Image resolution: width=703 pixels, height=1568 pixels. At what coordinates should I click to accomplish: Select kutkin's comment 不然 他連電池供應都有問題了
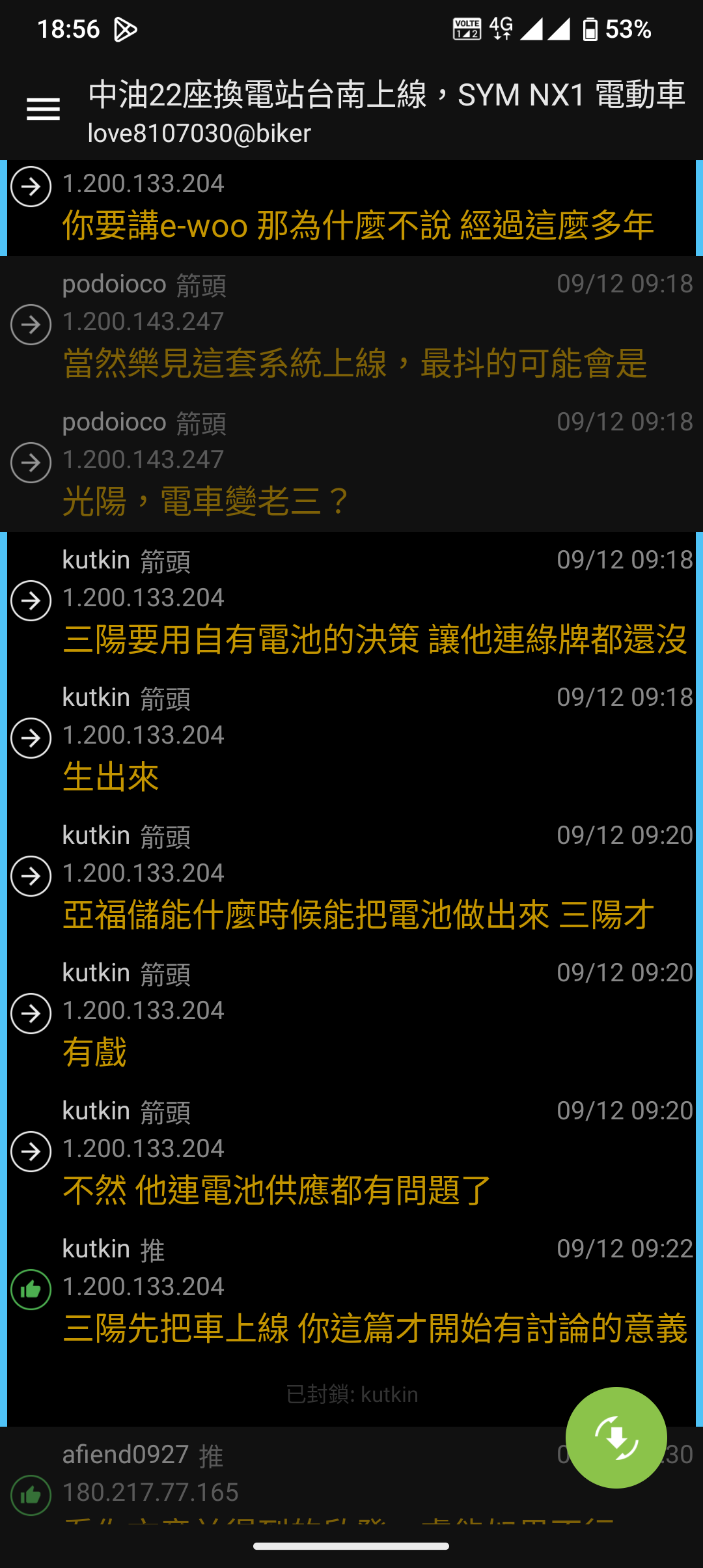pyautogui.click(x=351, y=1152)
